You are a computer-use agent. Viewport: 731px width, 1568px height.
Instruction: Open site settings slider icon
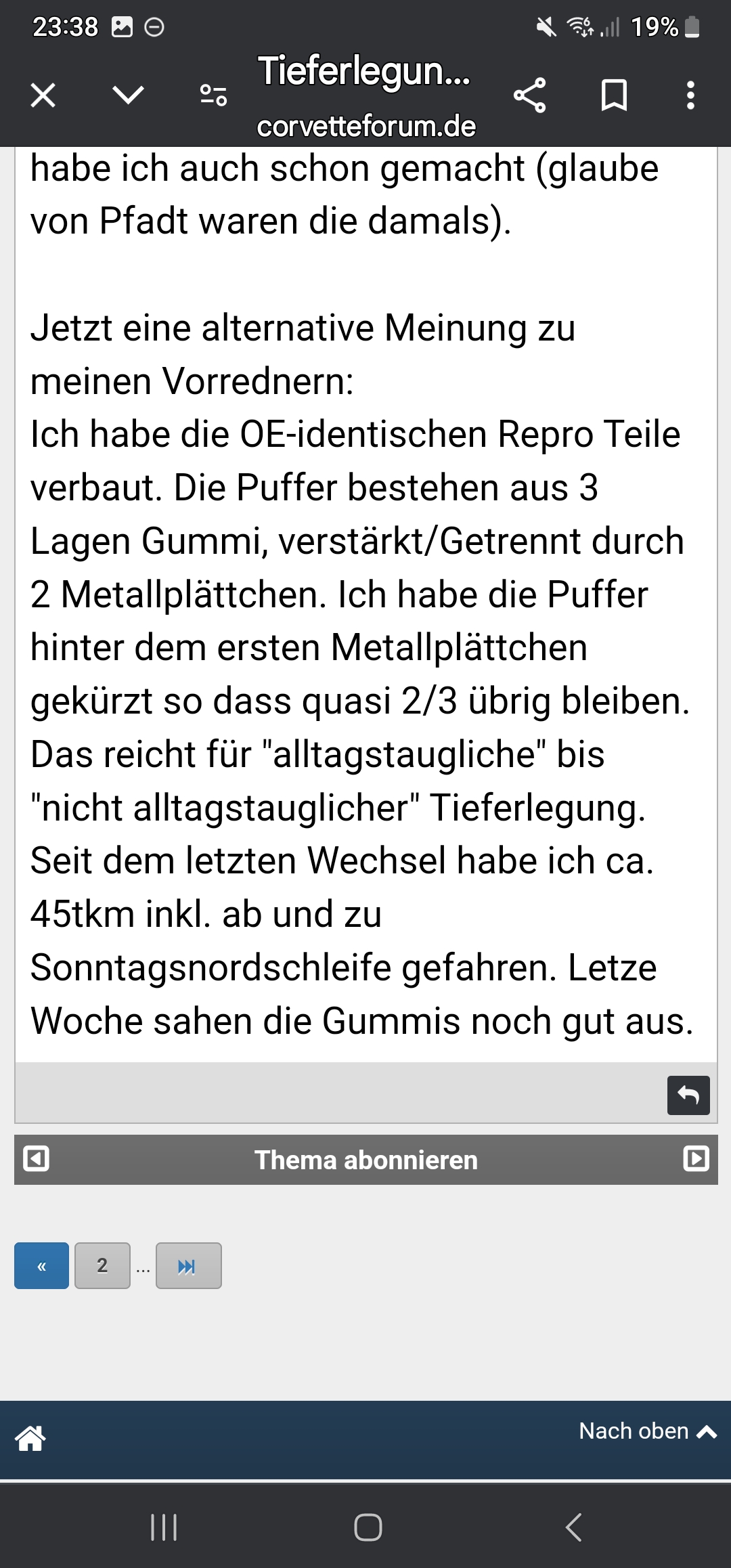point(213,95)
